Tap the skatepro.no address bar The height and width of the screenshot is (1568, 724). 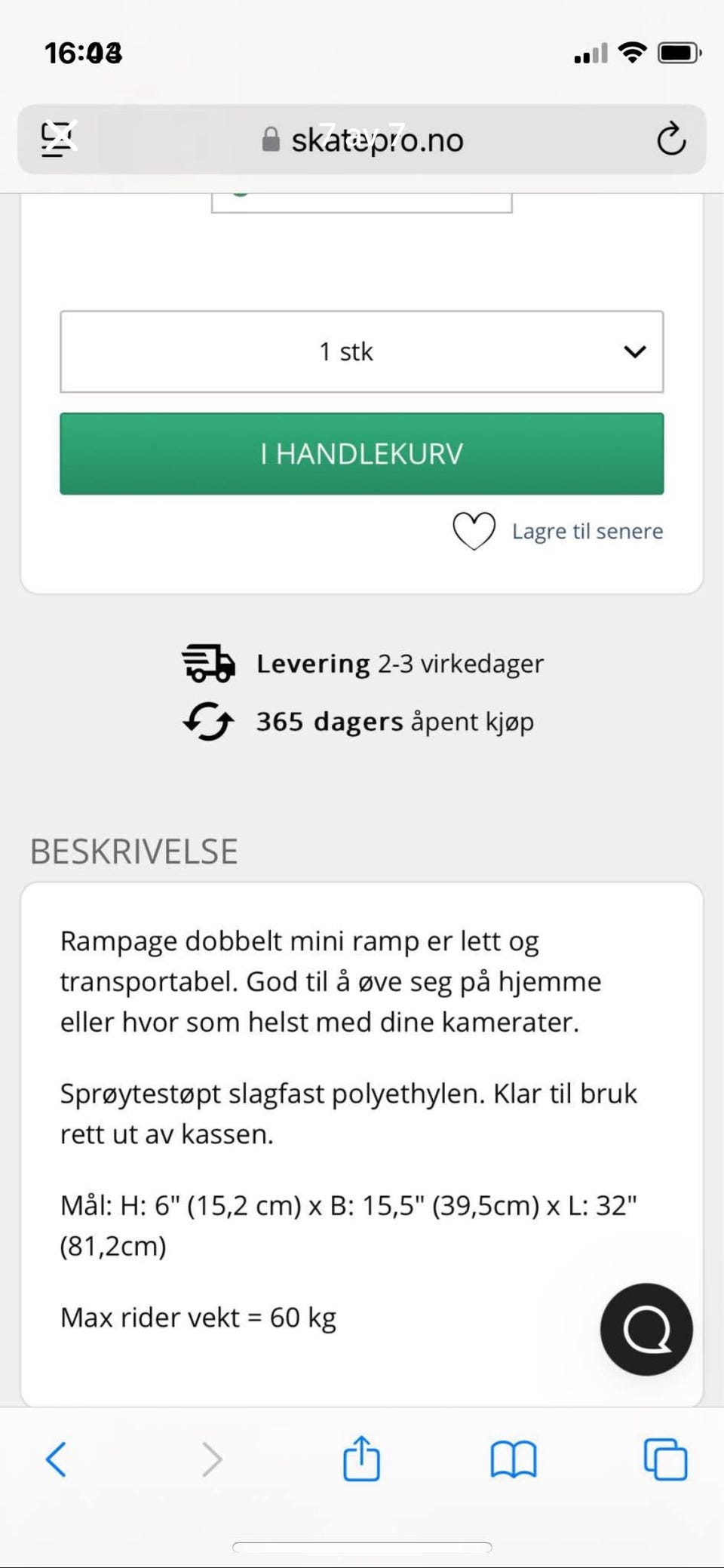[x=377, y=139]
